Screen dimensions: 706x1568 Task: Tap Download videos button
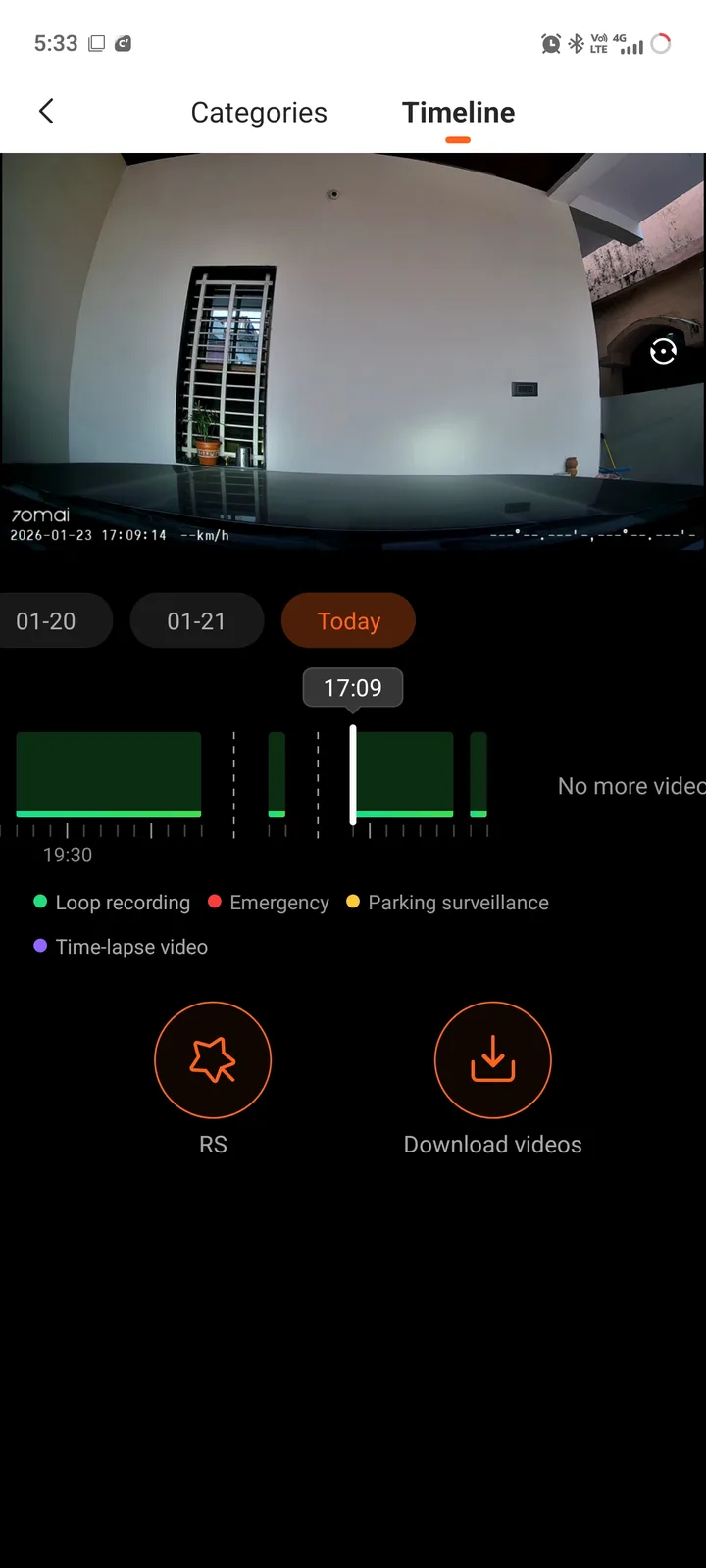tap(492, 1060)
